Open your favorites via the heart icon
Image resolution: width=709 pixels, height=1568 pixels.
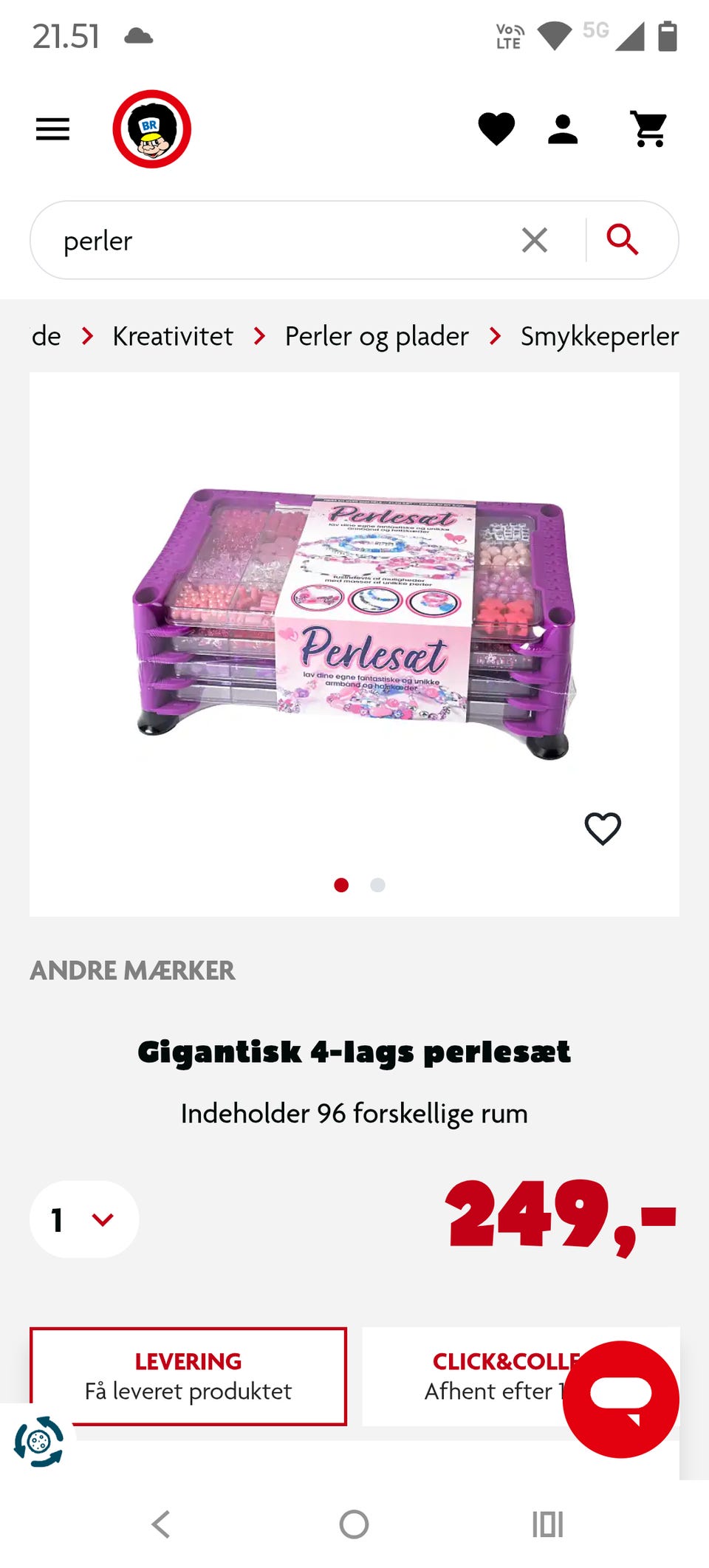497,129
